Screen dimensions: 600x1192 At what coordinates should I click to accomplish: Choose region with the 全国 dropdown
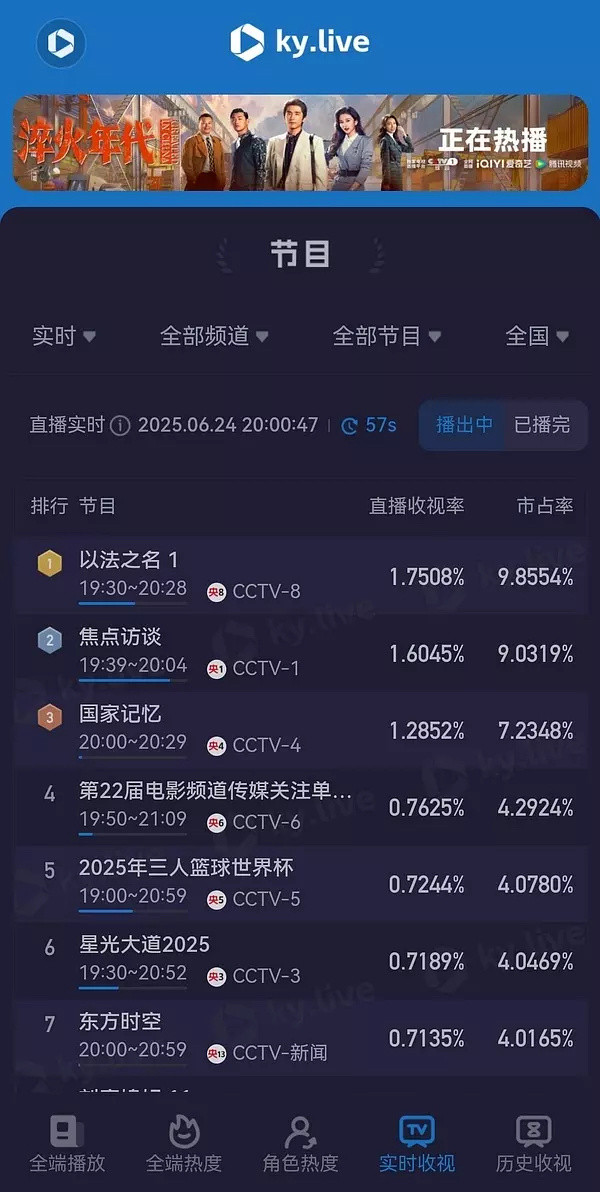537,336
